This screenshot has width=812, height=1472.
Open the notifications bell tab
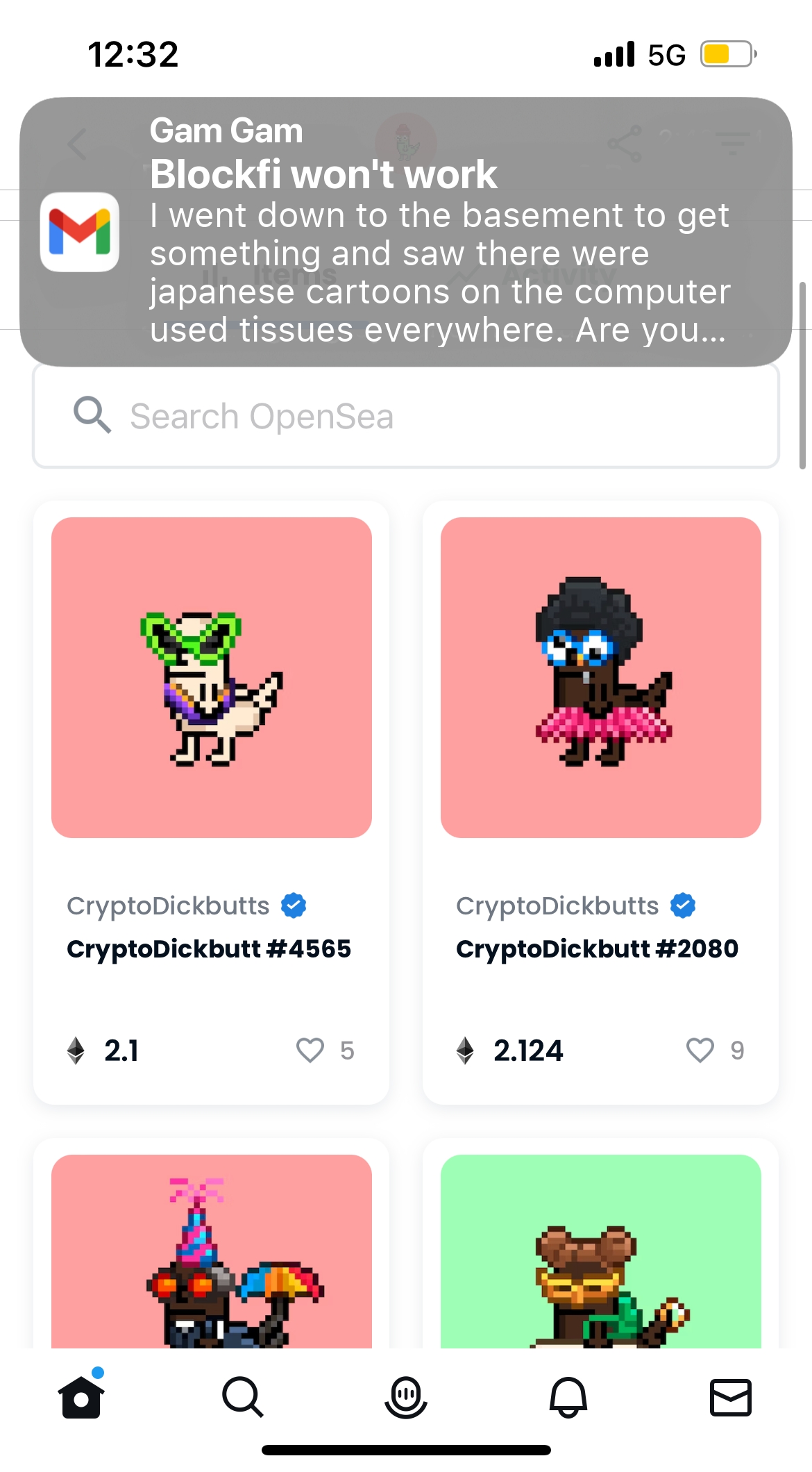pos(568,1396)
